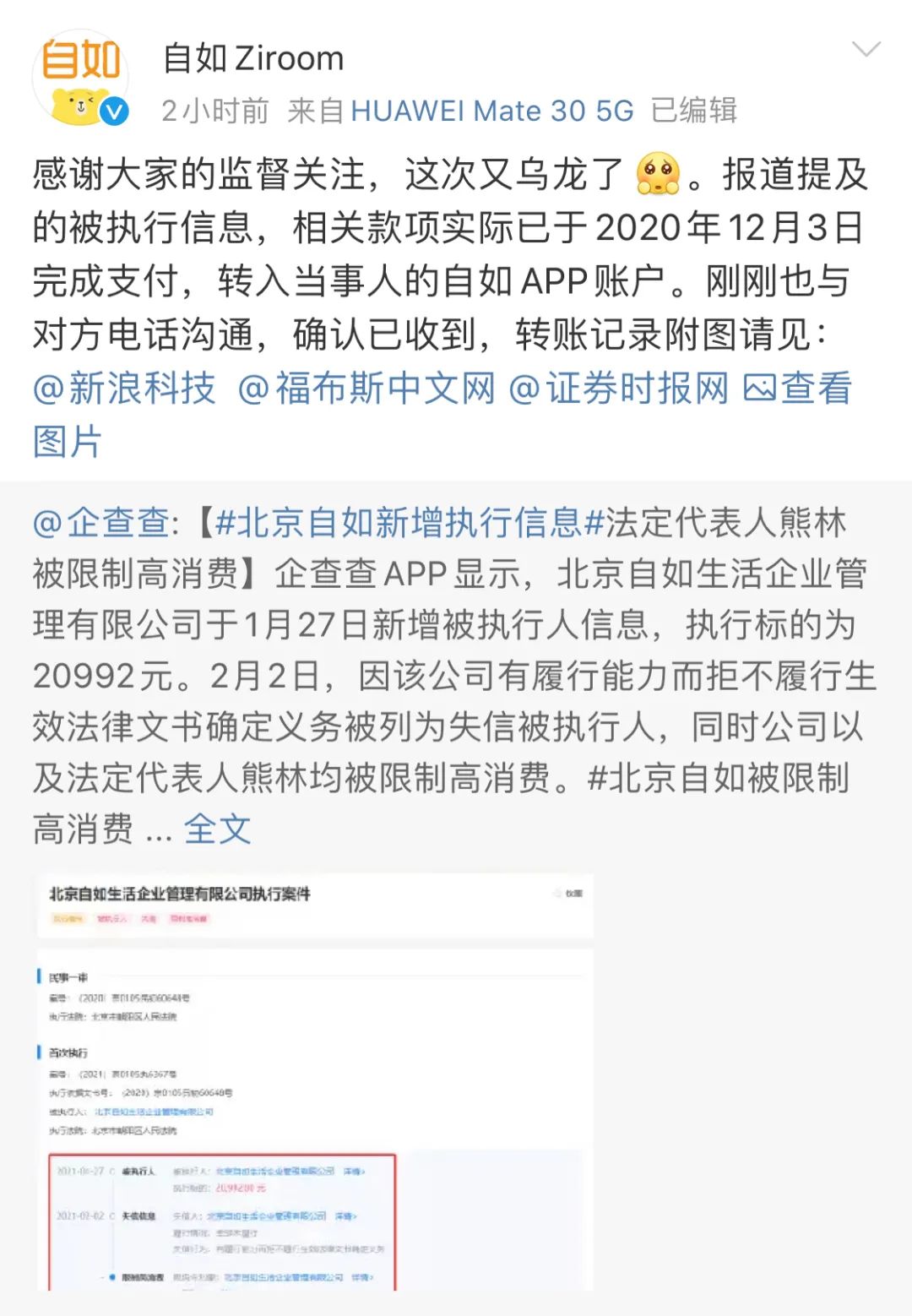Screen dimensions: 912x1316
Task: Tap 全文 to read the full post
Action: click(x=217, y=829)
